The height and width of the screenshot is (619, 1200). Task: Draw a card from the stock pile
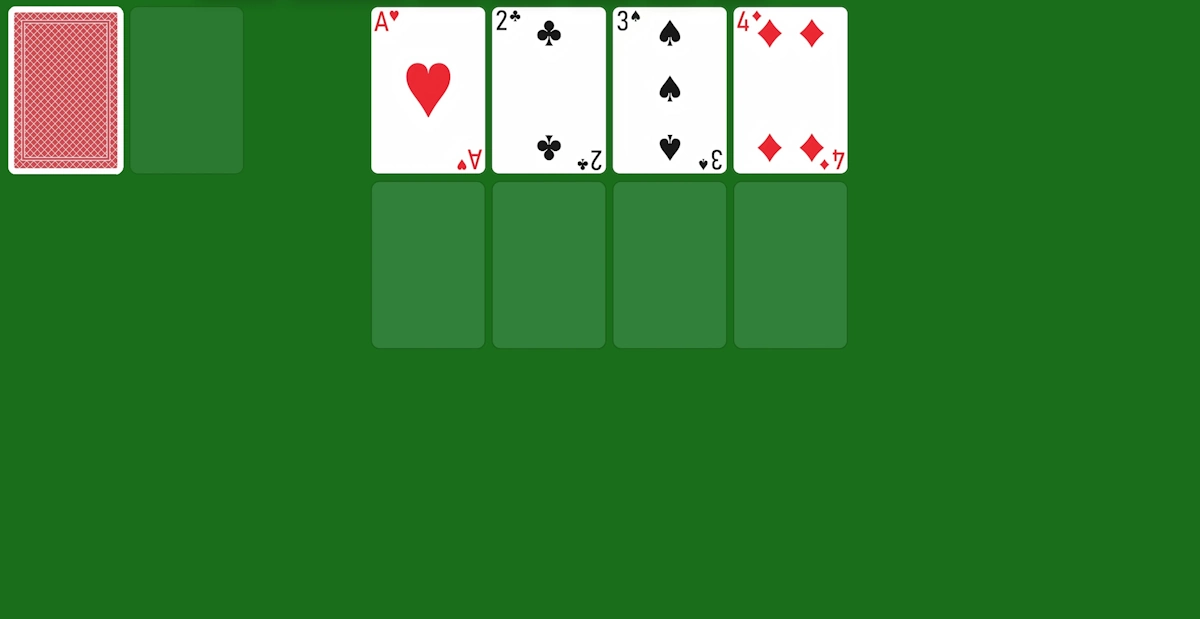tap(66, 90)
